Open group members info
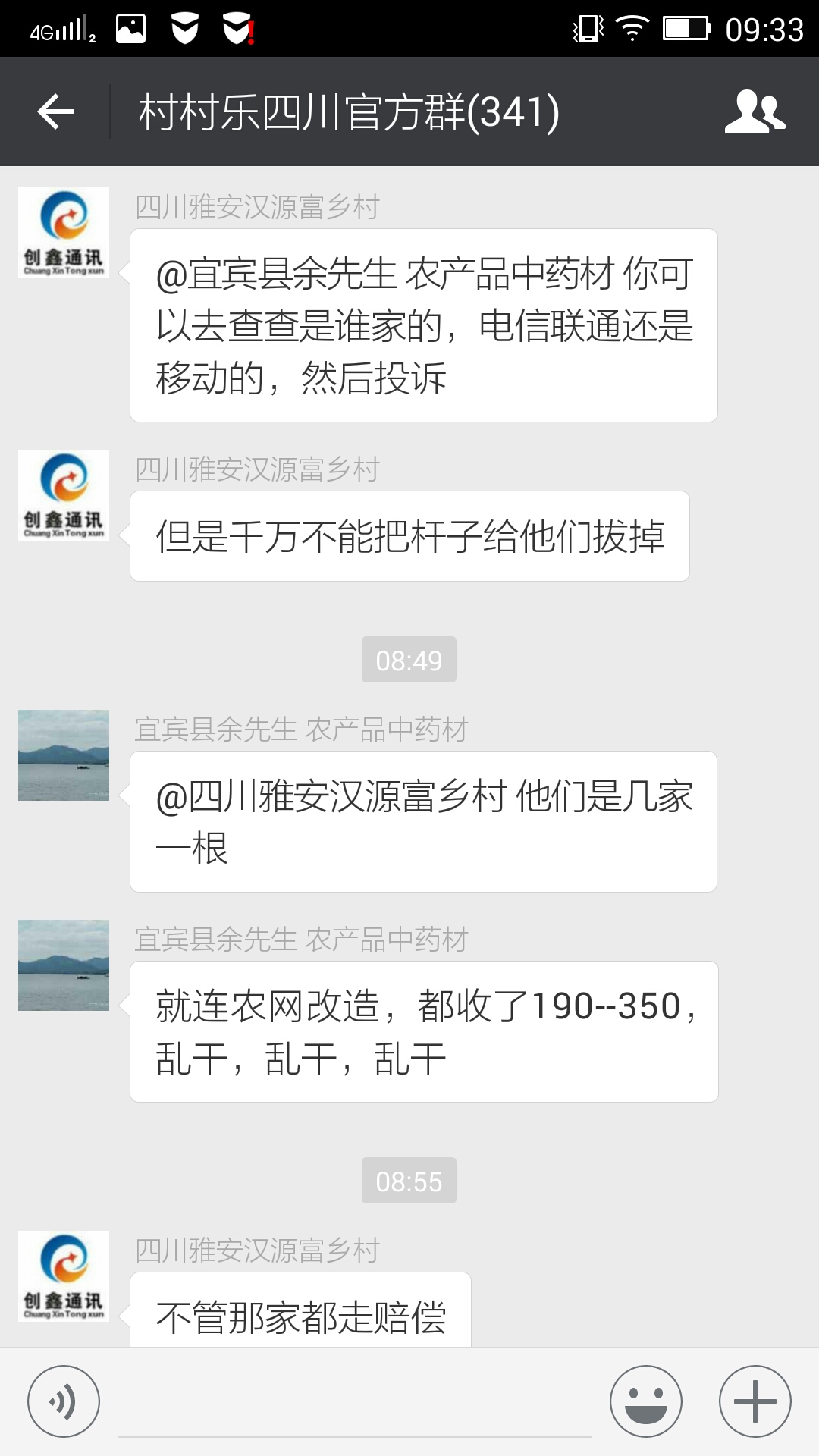819x1456 pixels. point(755,112)
